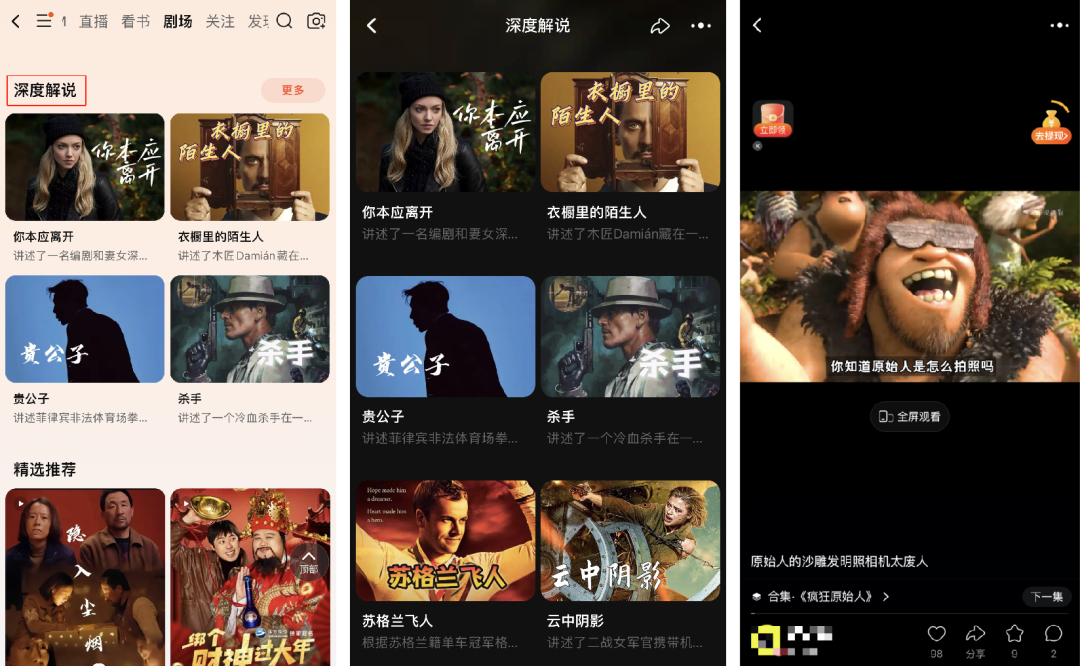The width and height of the screenshot is (1080, 666).
Task: Open the video's comments
Action: (1053, 634)
